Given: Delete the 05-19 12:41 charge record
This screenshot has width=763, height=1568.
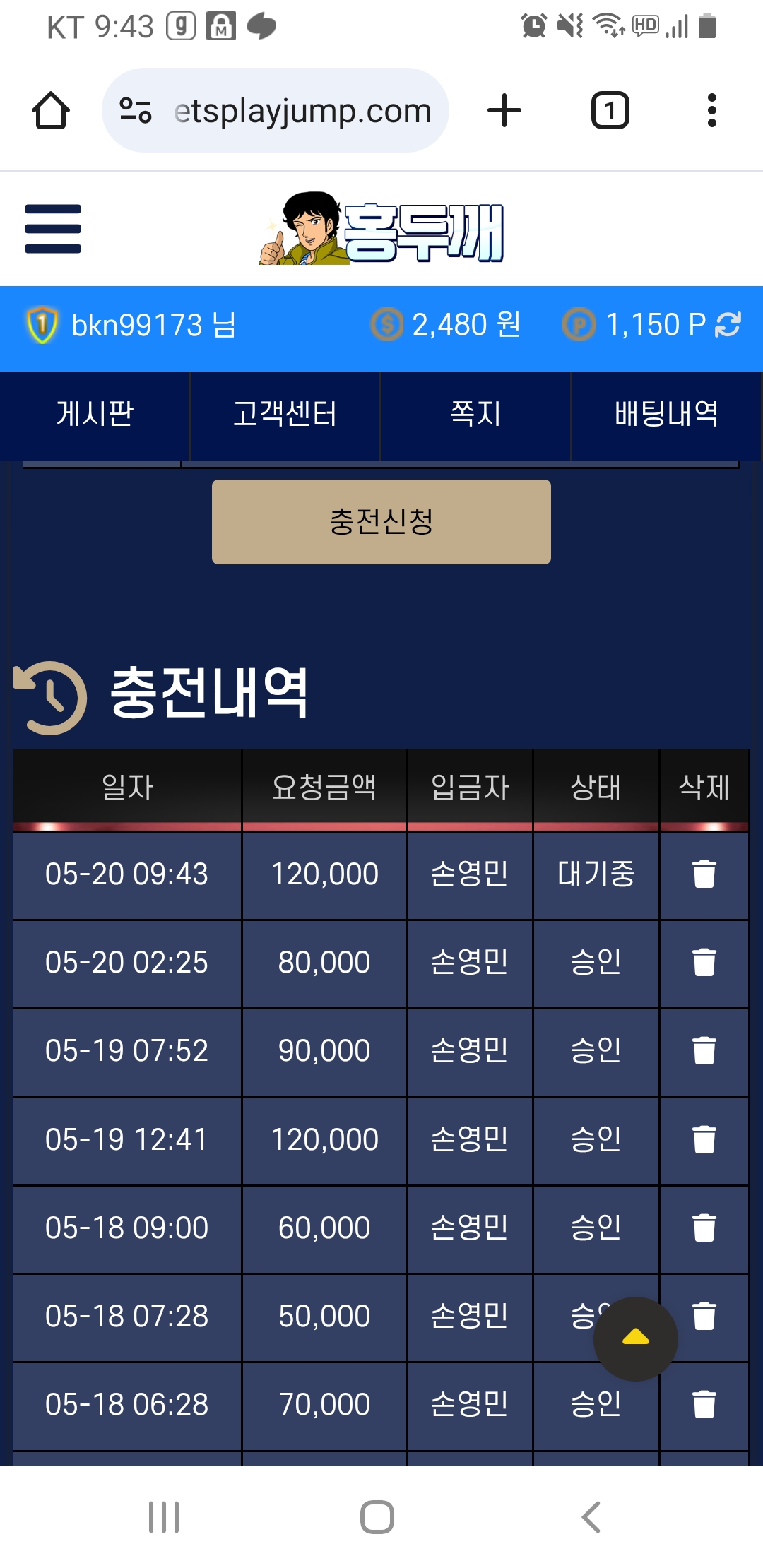Looking at the screenshot, I should [x=704, y=1140].
